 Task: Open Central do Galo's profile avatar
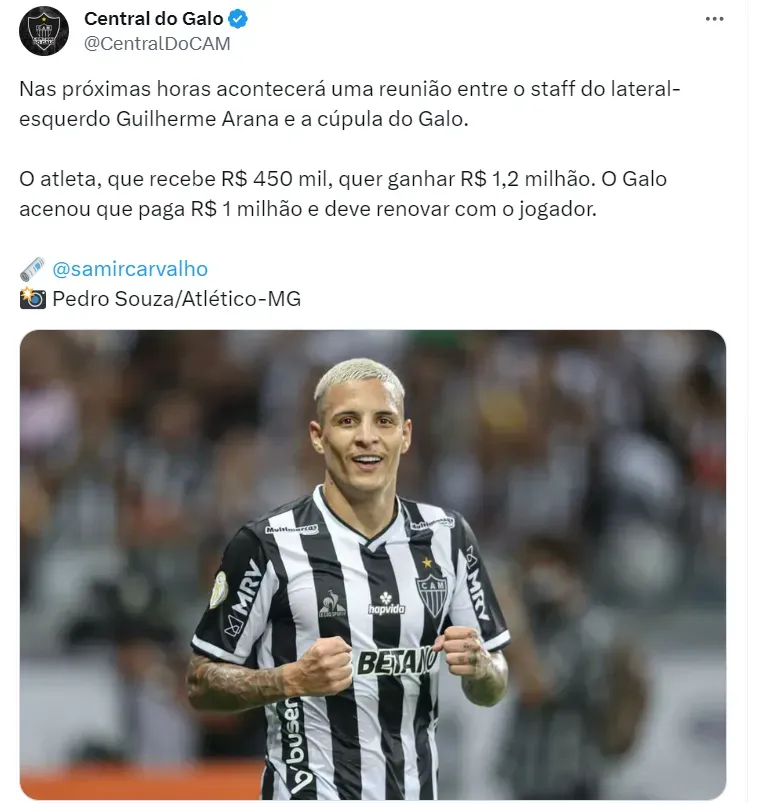[x=44, y=30]
